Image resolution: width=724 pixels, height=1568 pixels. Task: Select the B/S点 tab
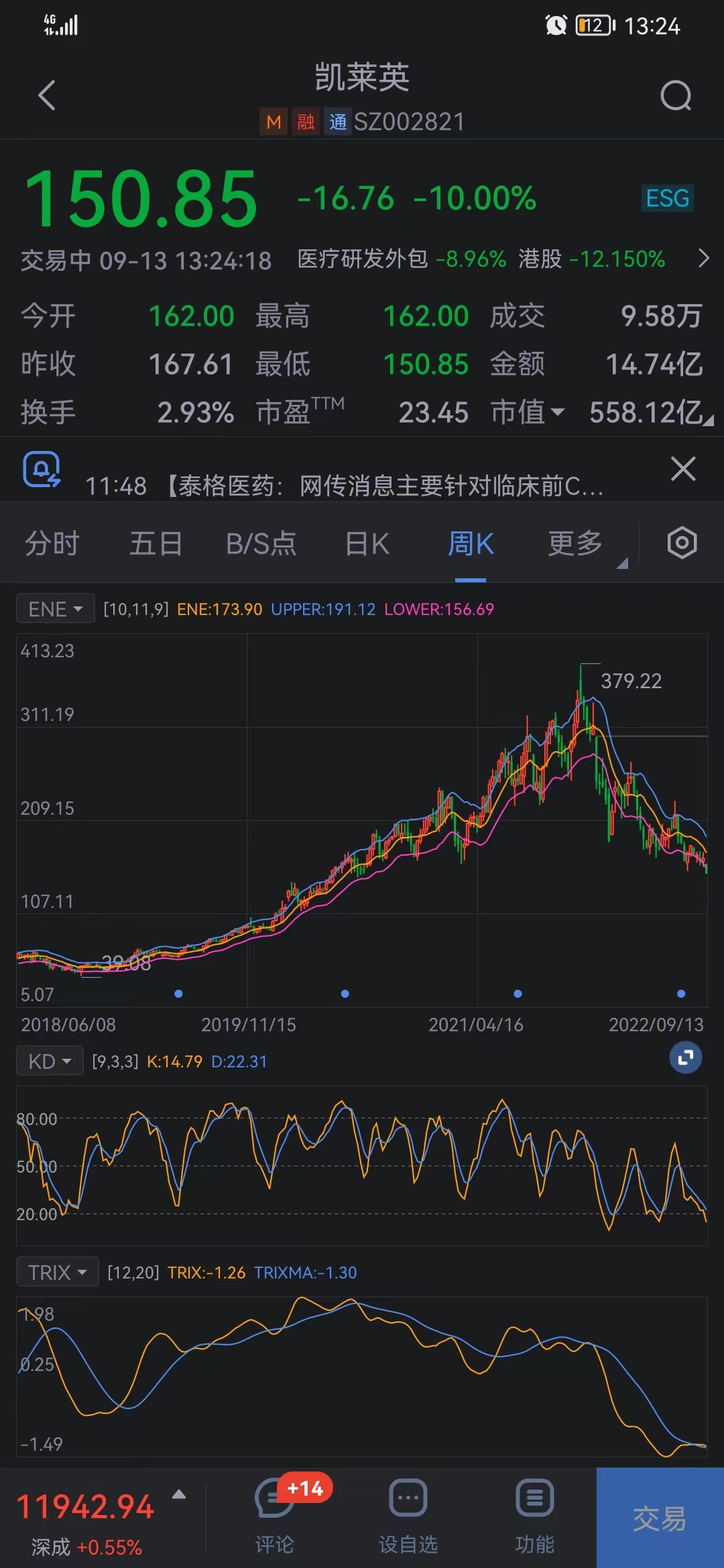261,543
